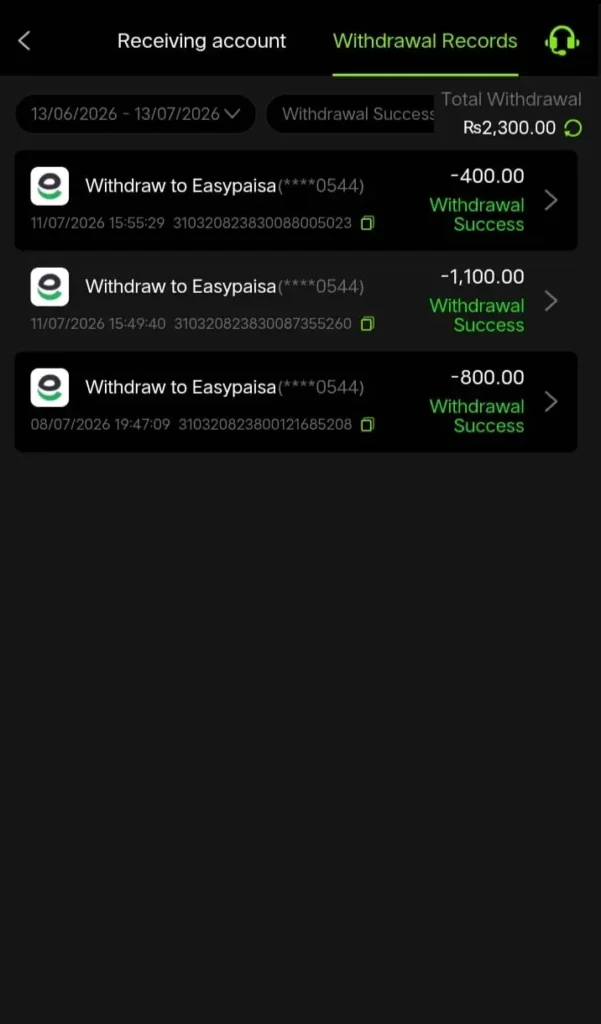601x1024 pixels.
Task: Open the Withdrawal Success status filter
Action: pos(351,114)
